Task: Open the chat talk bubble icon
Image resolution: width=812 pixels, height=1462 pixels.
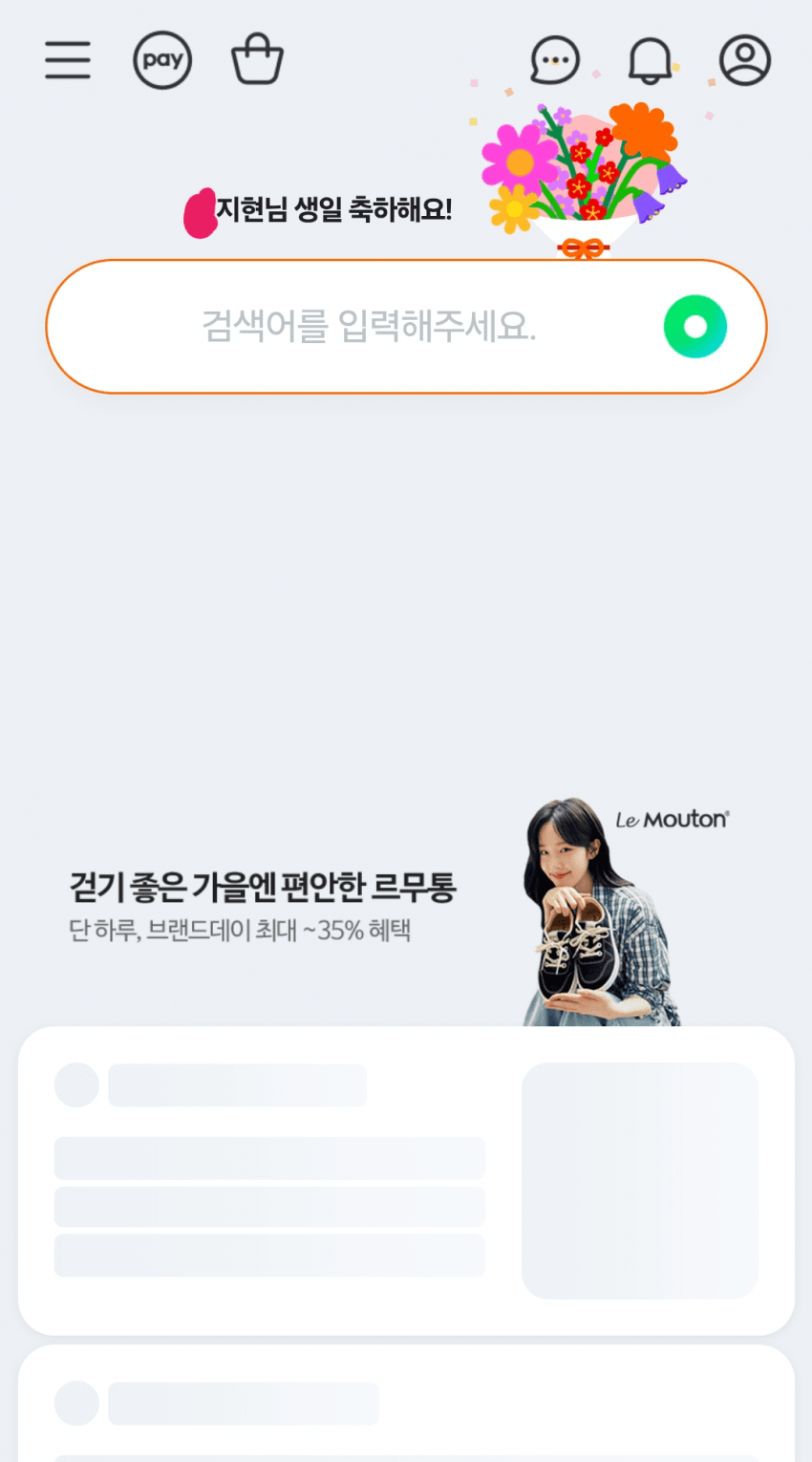Action: [555, 60]
